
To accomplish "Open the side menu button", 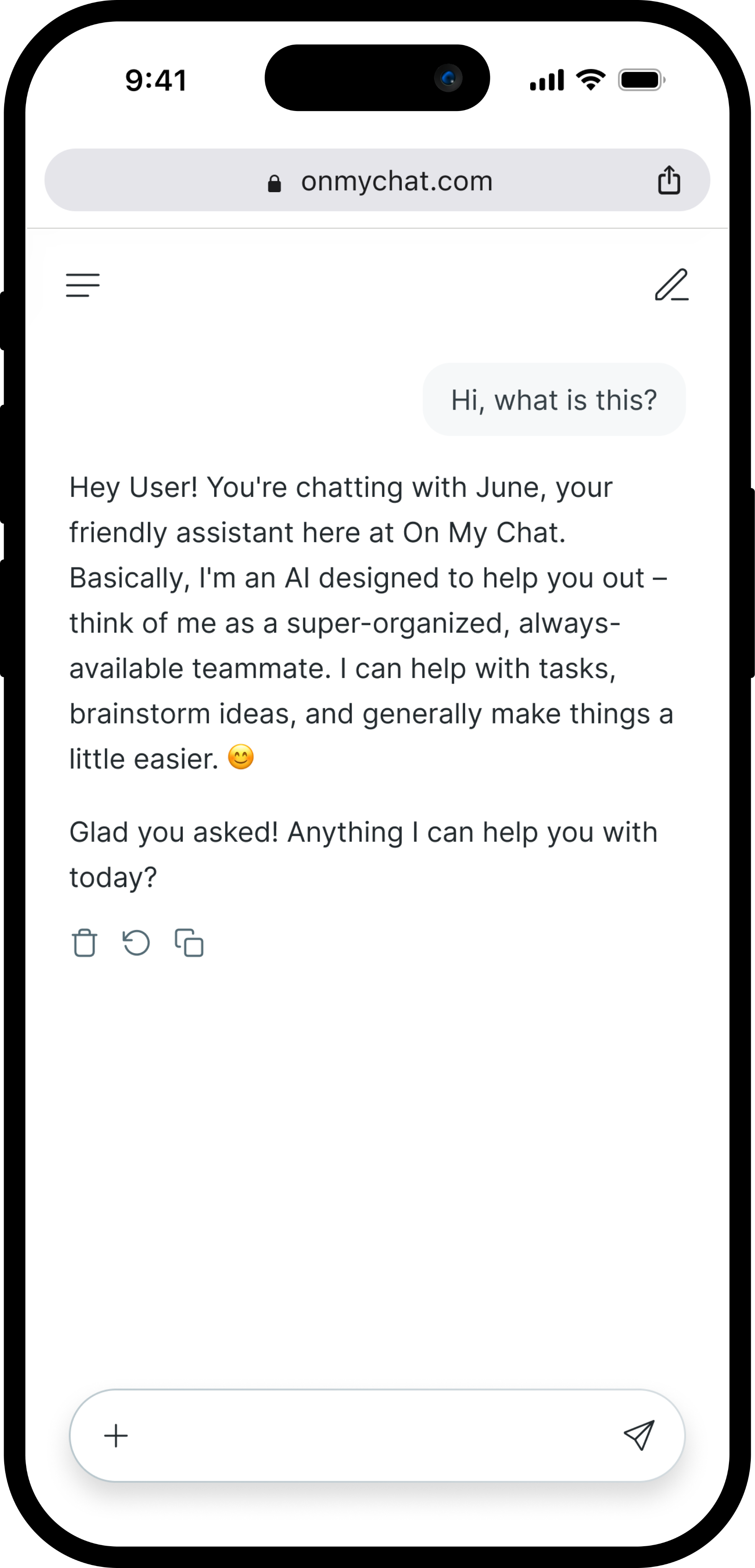I will (x=83, y=285).
